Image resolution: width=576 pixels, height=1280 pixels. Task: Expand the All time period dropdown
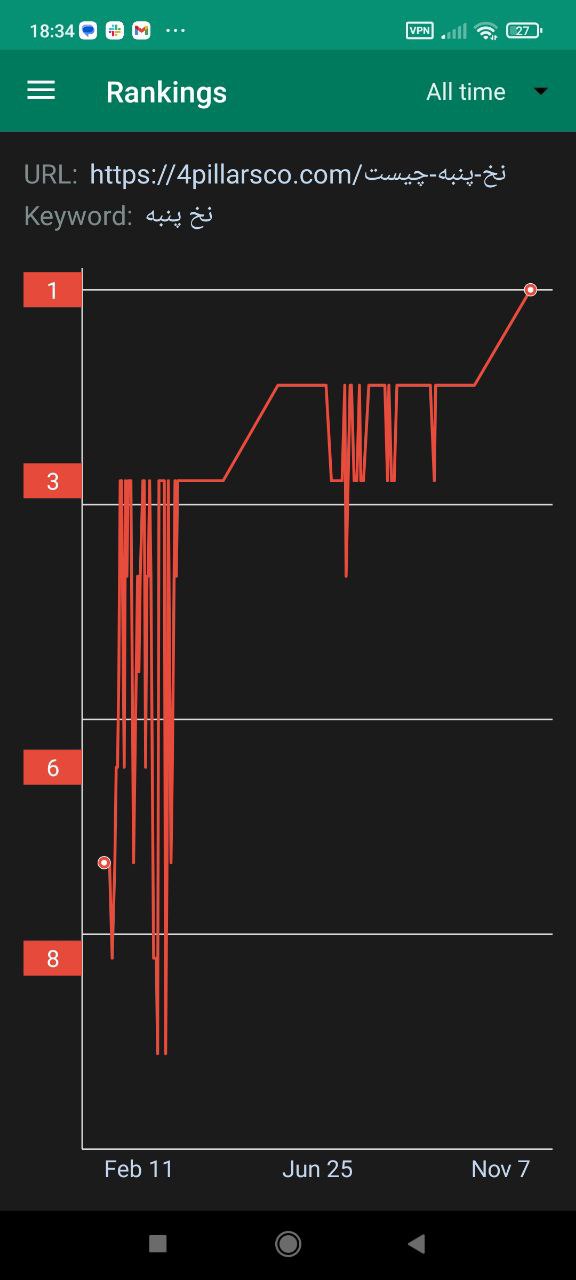[487, 92]
